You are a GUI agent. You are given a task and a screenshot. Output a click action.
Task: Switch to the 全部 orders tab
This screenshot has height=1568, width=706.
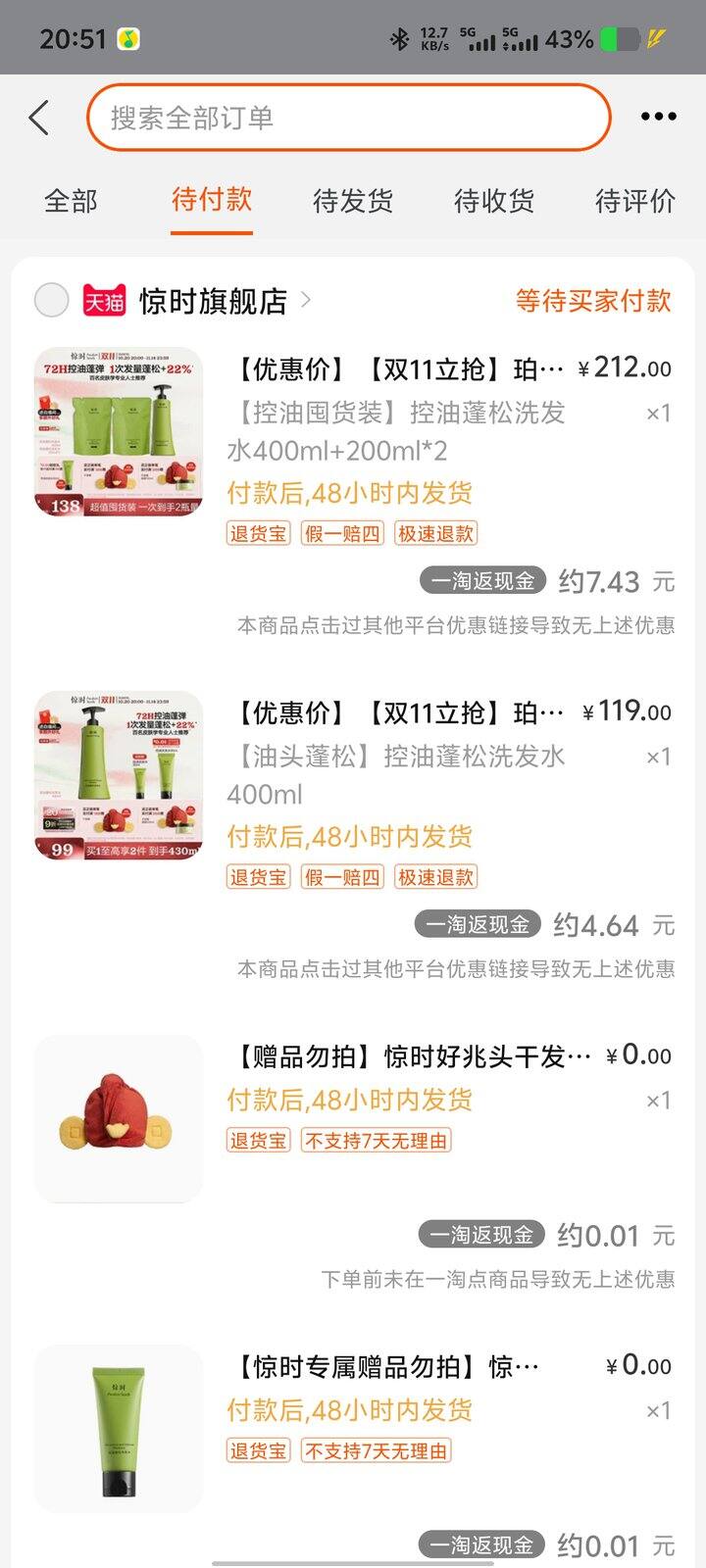71,201
